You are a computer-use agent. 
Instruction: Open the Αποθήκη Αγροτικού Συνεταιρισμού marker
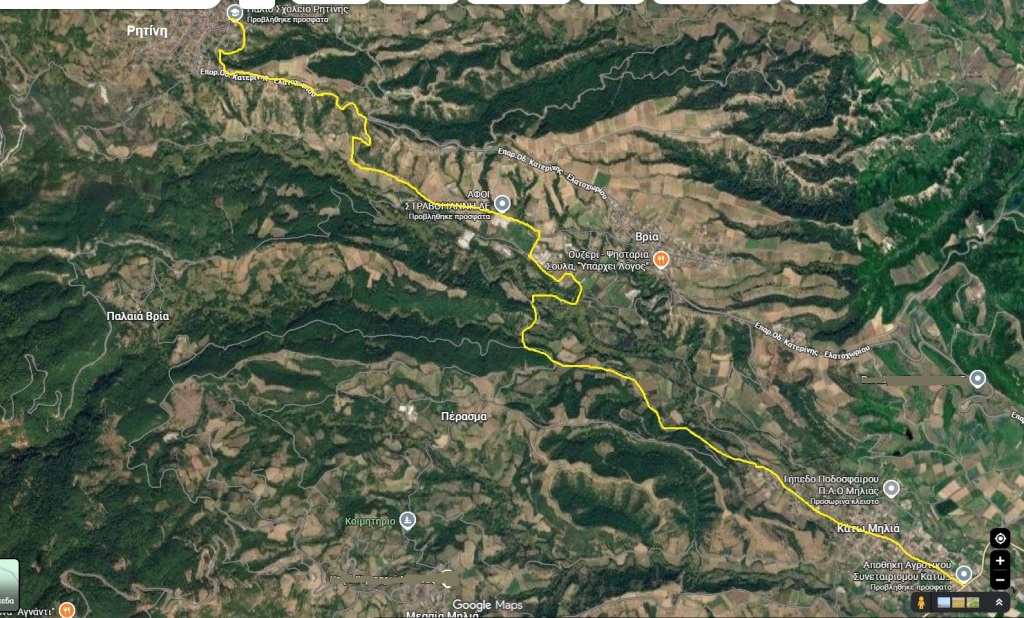(963, 574)
